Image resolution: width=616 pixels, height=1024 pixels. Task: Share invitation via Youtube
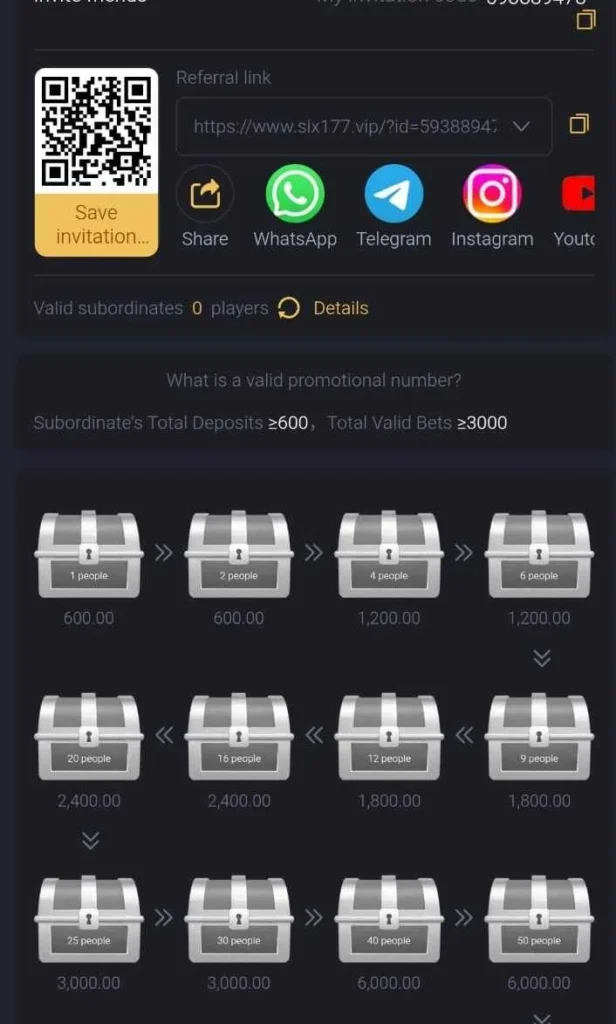579,195
